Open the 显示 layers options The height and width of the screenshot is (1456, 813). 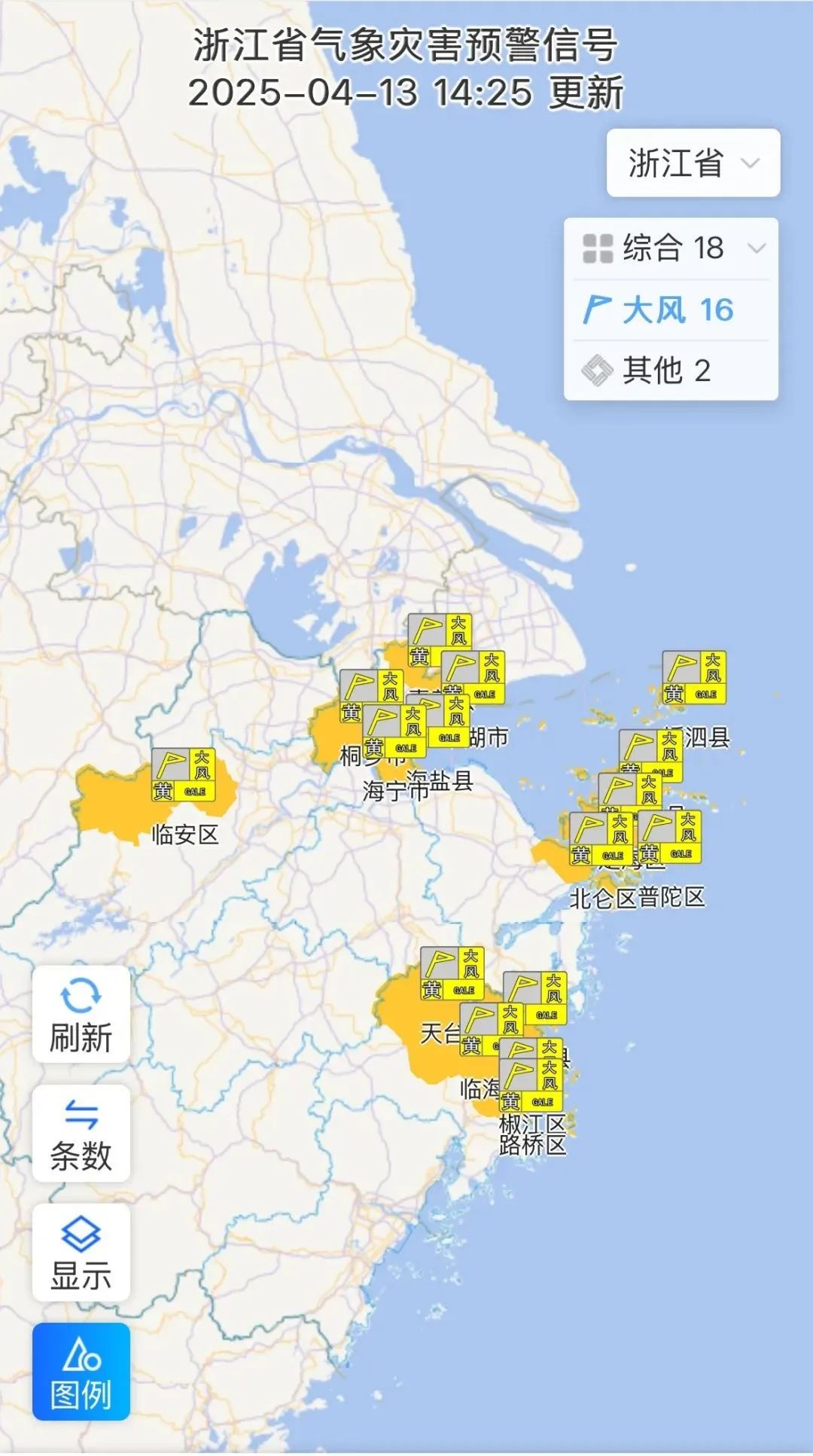(81, 1252)
